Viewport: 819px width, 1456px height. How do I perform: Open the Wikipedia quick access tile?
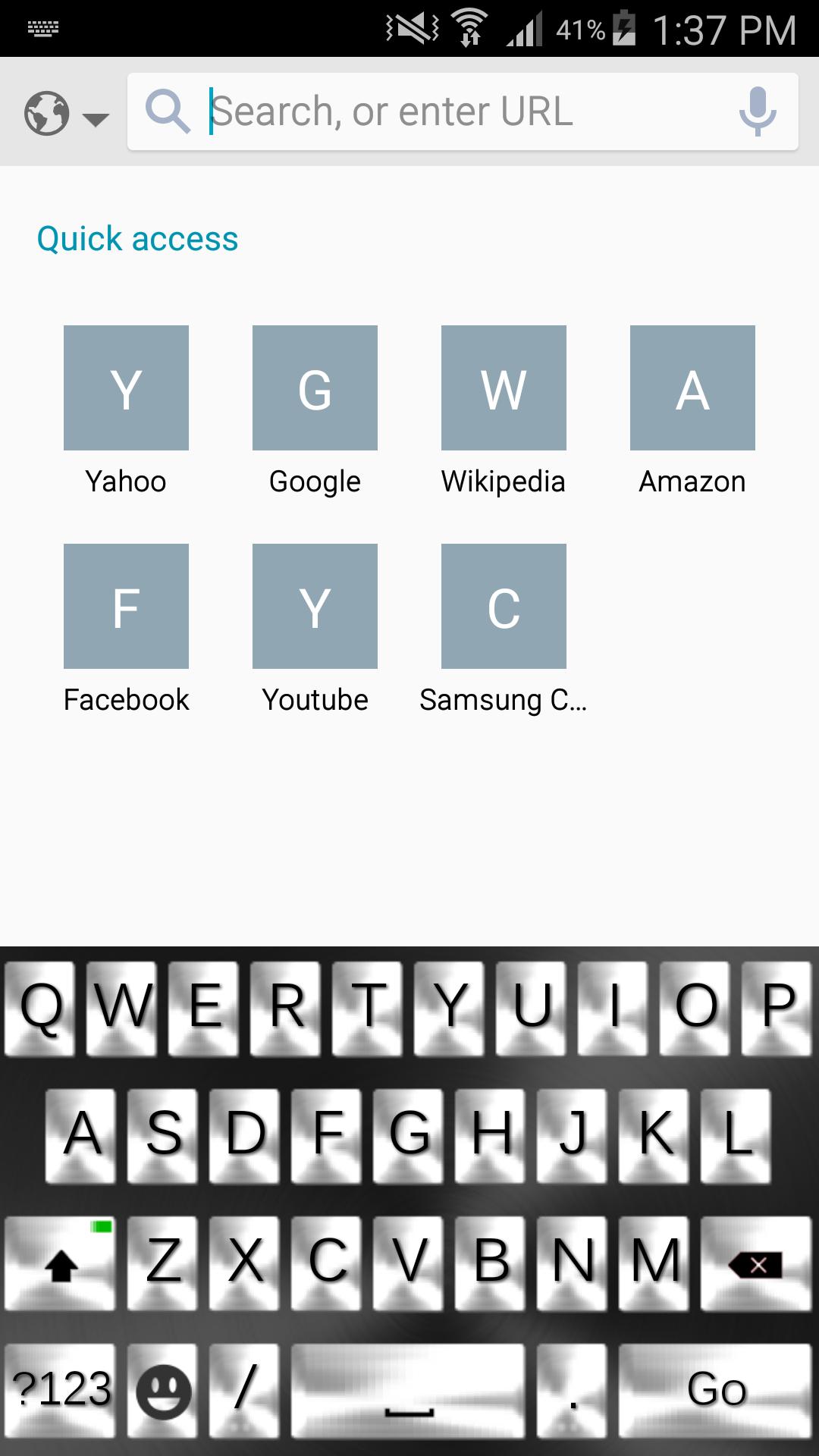504,388
